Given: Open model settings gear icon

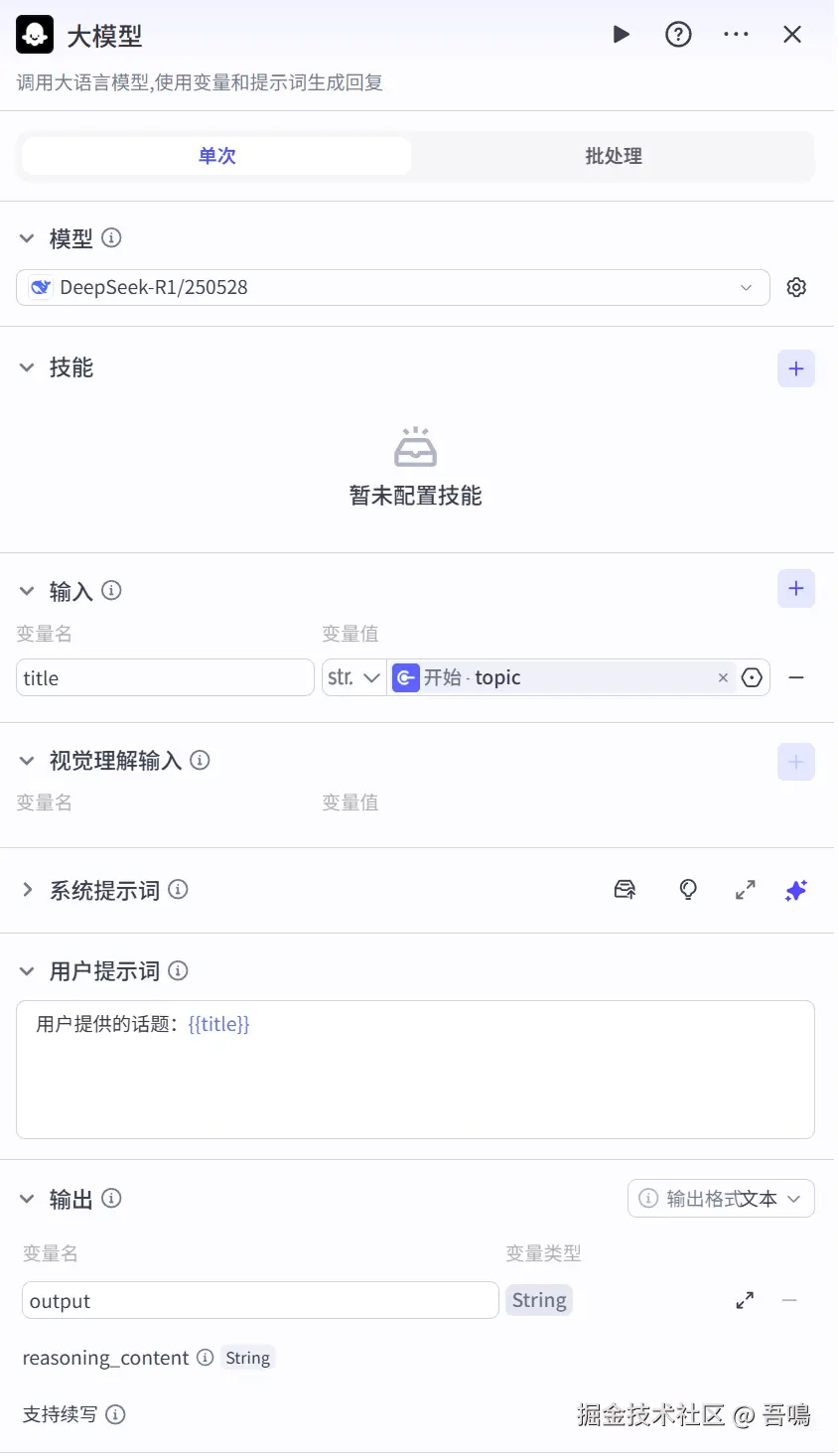Looking at the screenshot, I should point(796,288).
